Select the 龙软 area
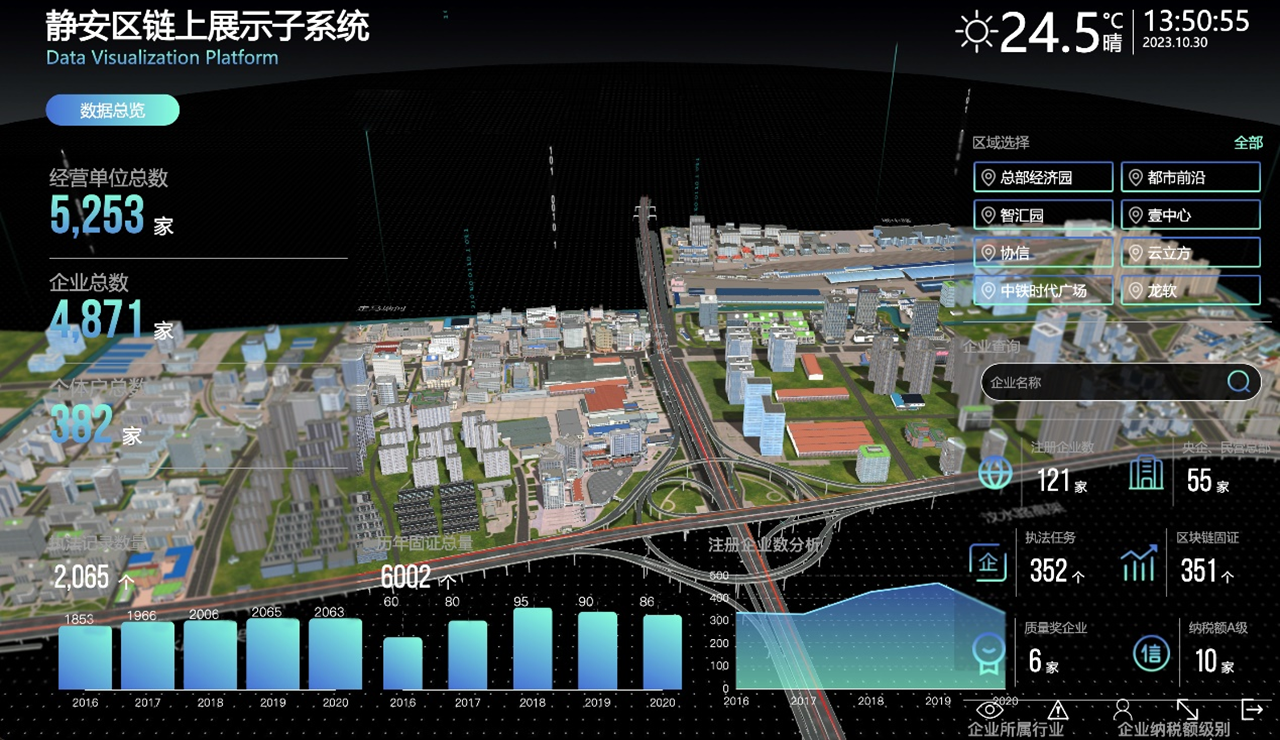This screenshot has width=1280, height=740. 1190,291
